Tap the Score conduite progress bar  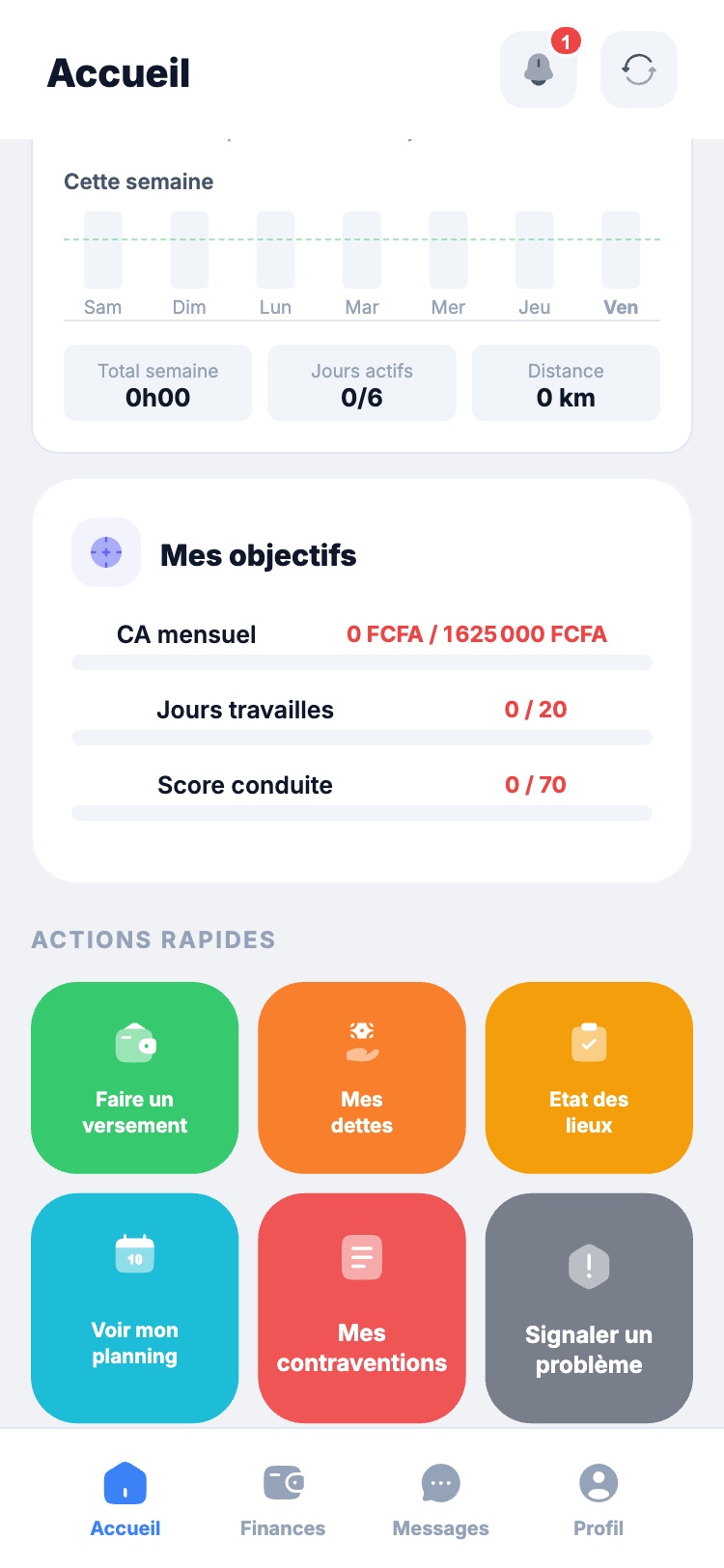point(361,813)
